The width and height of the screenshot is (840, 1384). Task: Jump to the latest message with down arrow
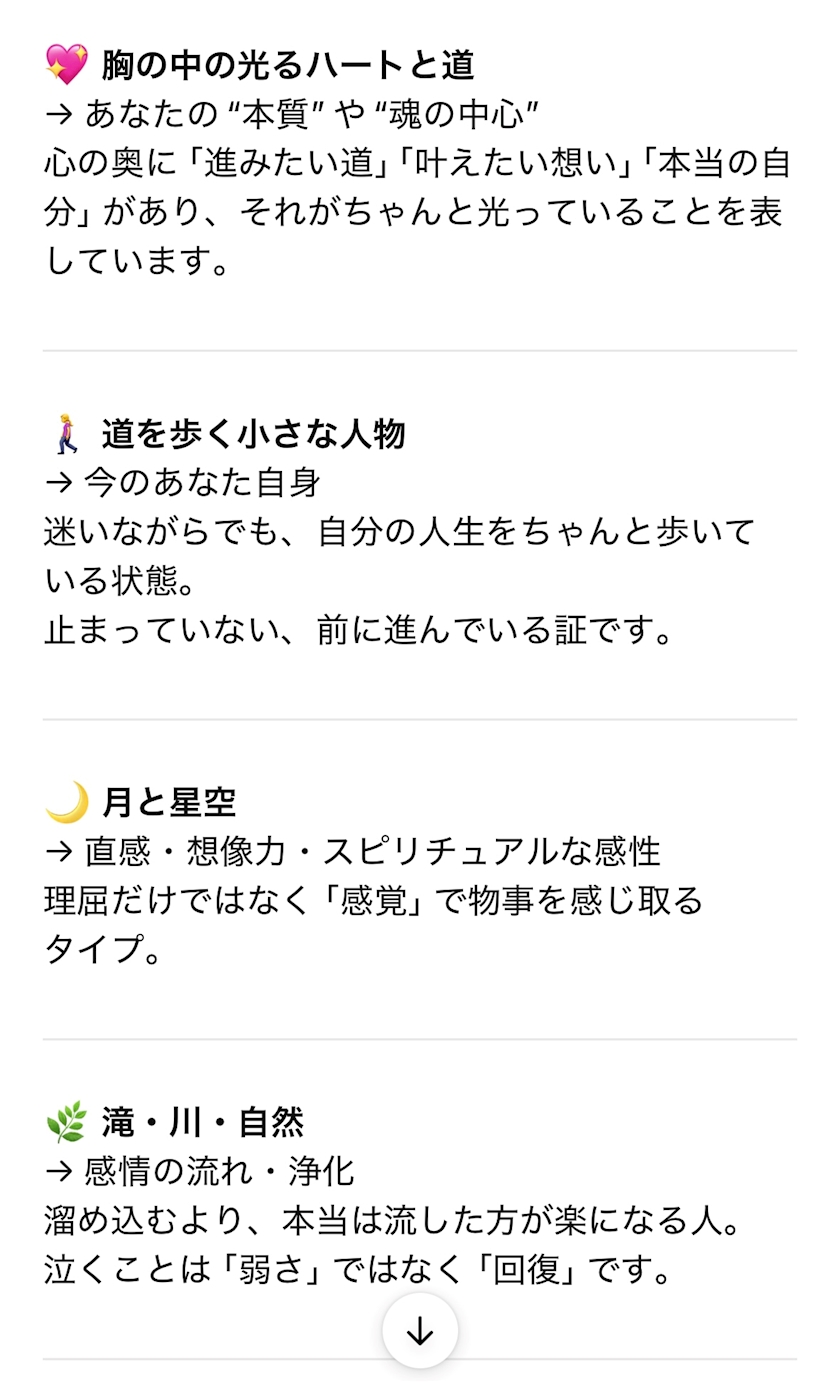(420, 1331)
